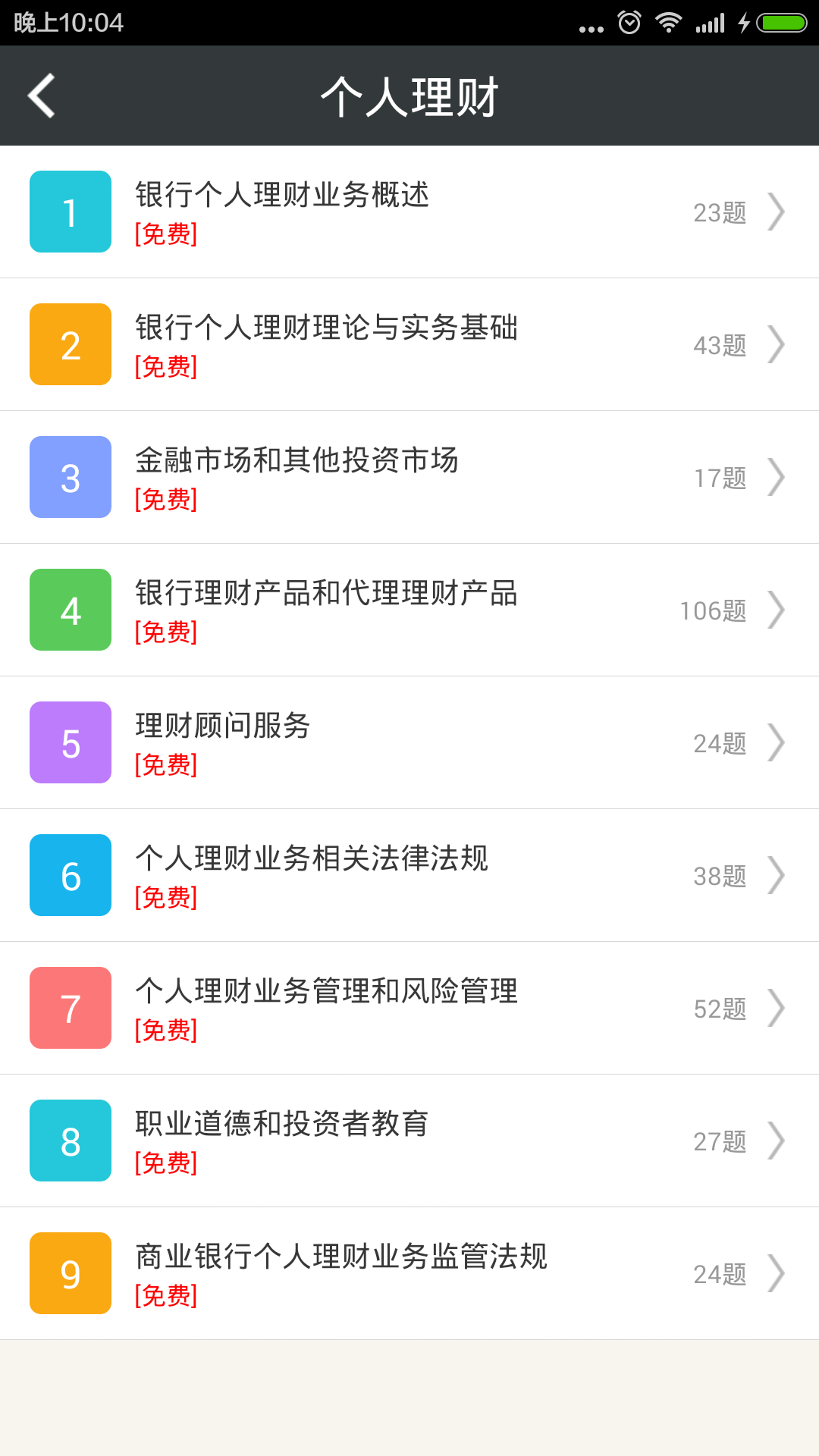Select chapter 8 职业道德和投资者教育
This screenshot has height=1456, width=819.
click(x=409, y=1141)
